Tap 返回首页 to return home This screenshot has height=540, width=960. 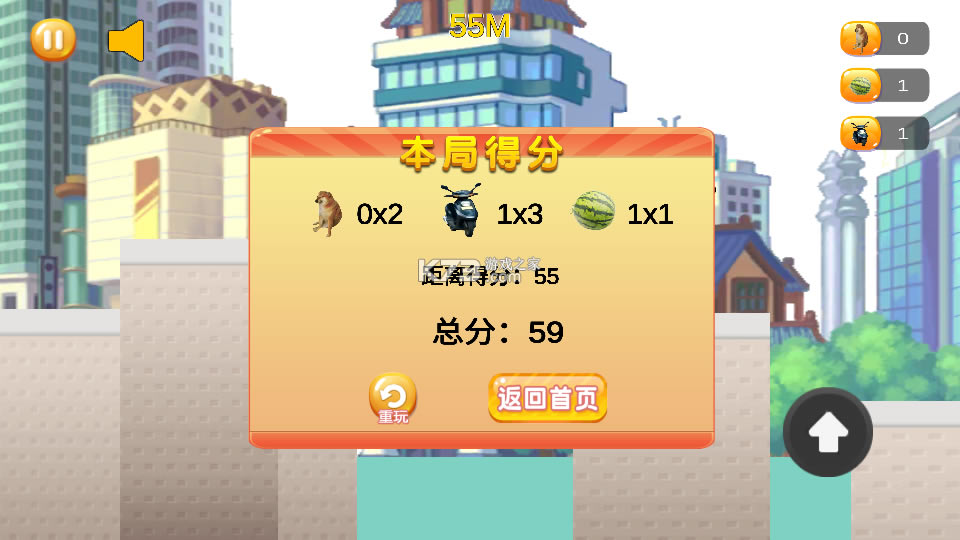(x=547, y=399)
